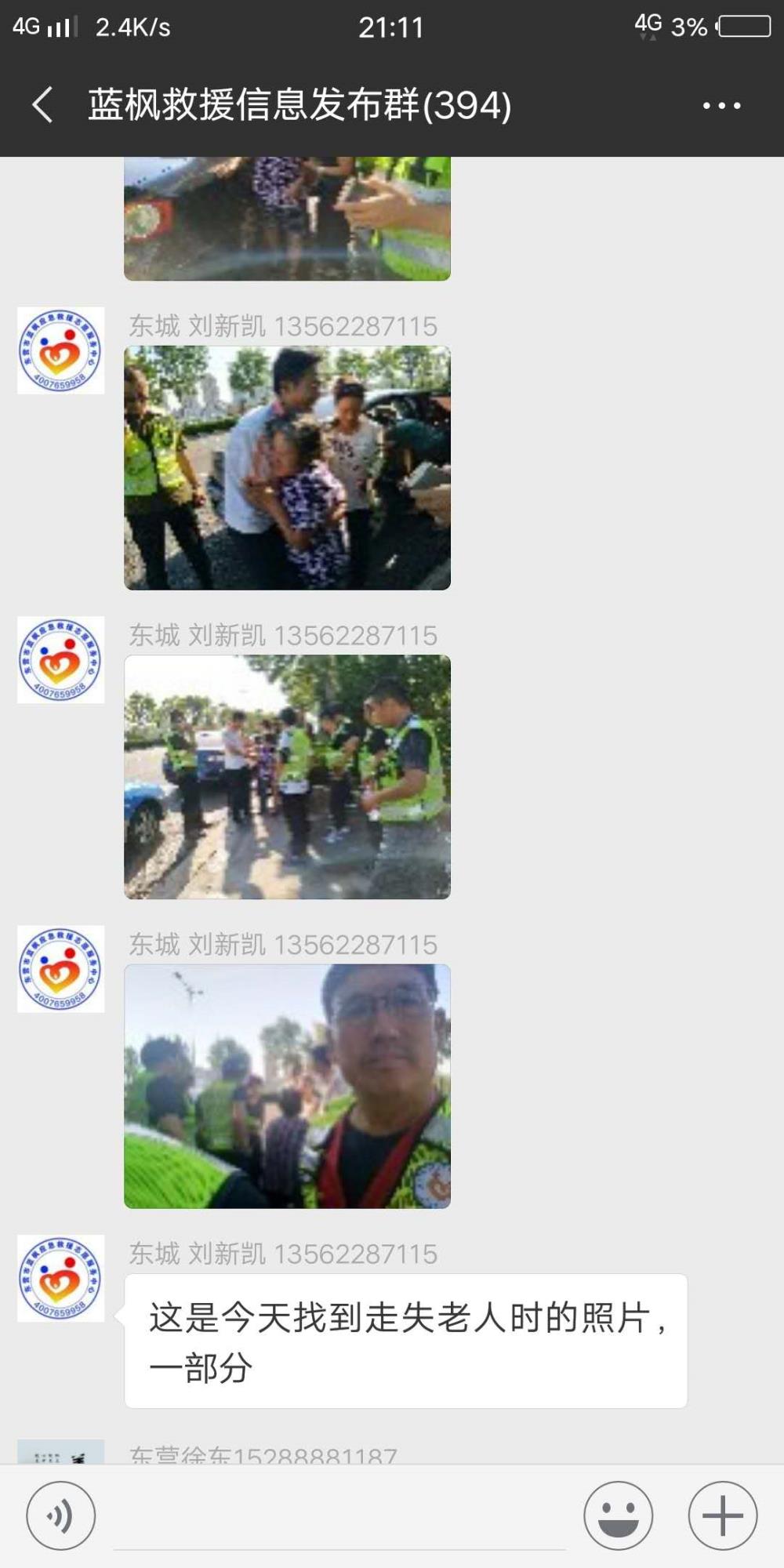The width and height of the screenshot is (784, 1568).
Task: Open the plus attachment menu
Action: tap(723, 1515)
